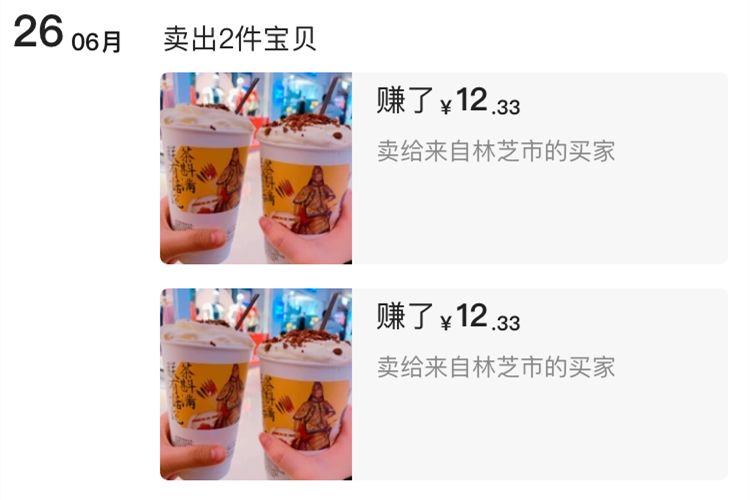750x500 pixels.
Task: Open the first sold item card under 26 06月
Action: (443, 168)
